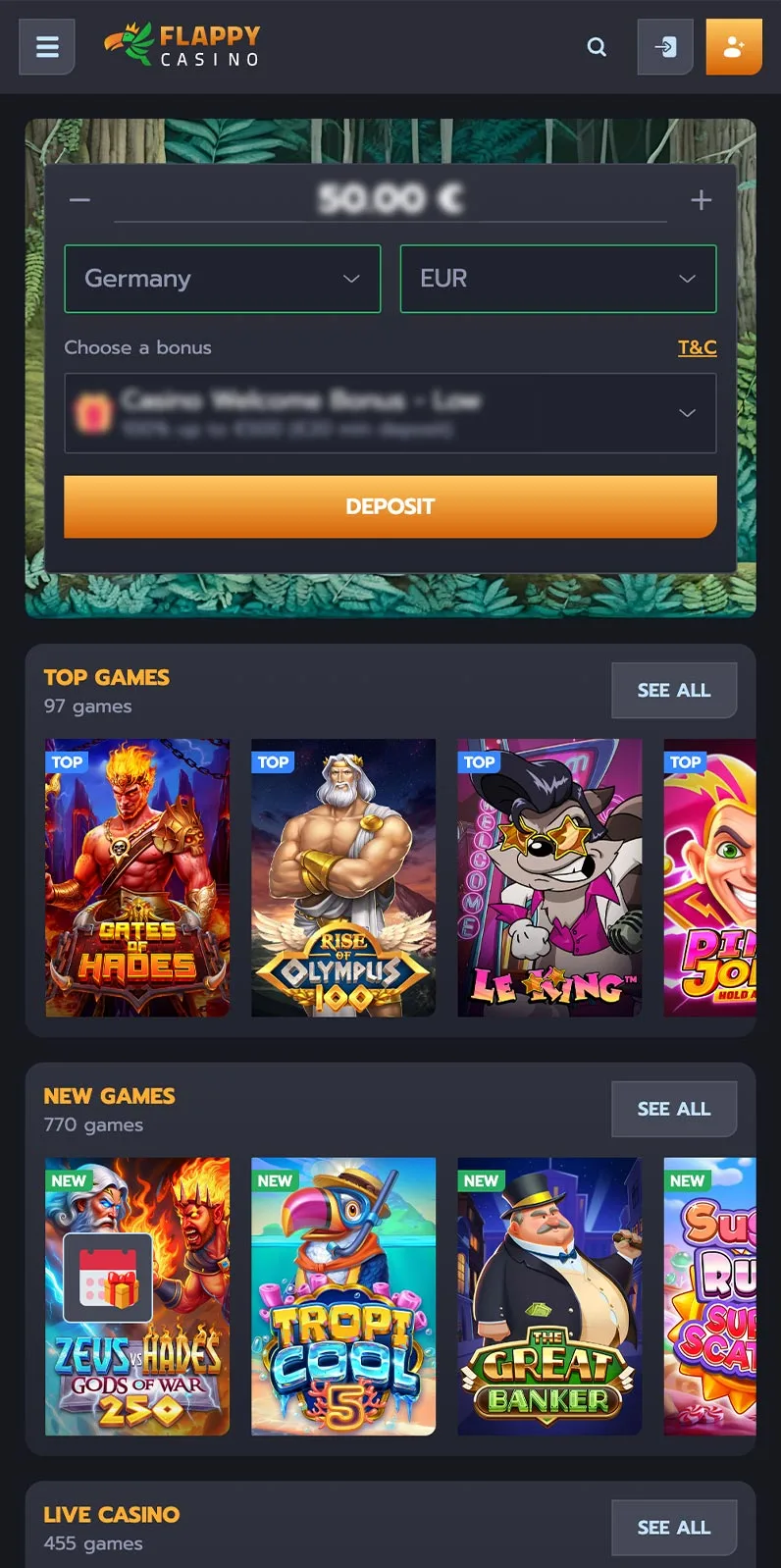Expand the Germany country dropdown

[223, 279]
